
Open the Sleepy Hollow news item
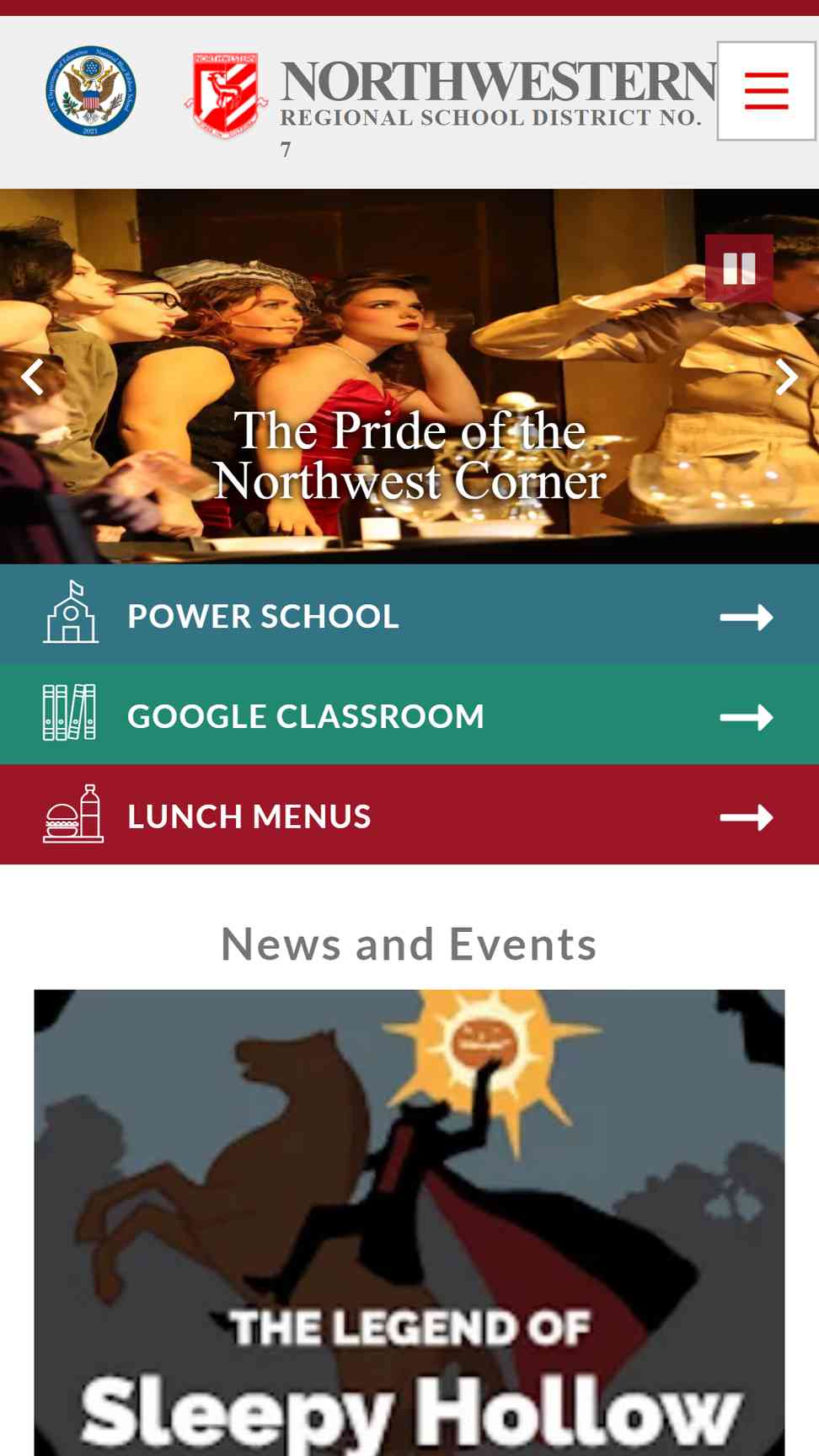point(409,1223)
